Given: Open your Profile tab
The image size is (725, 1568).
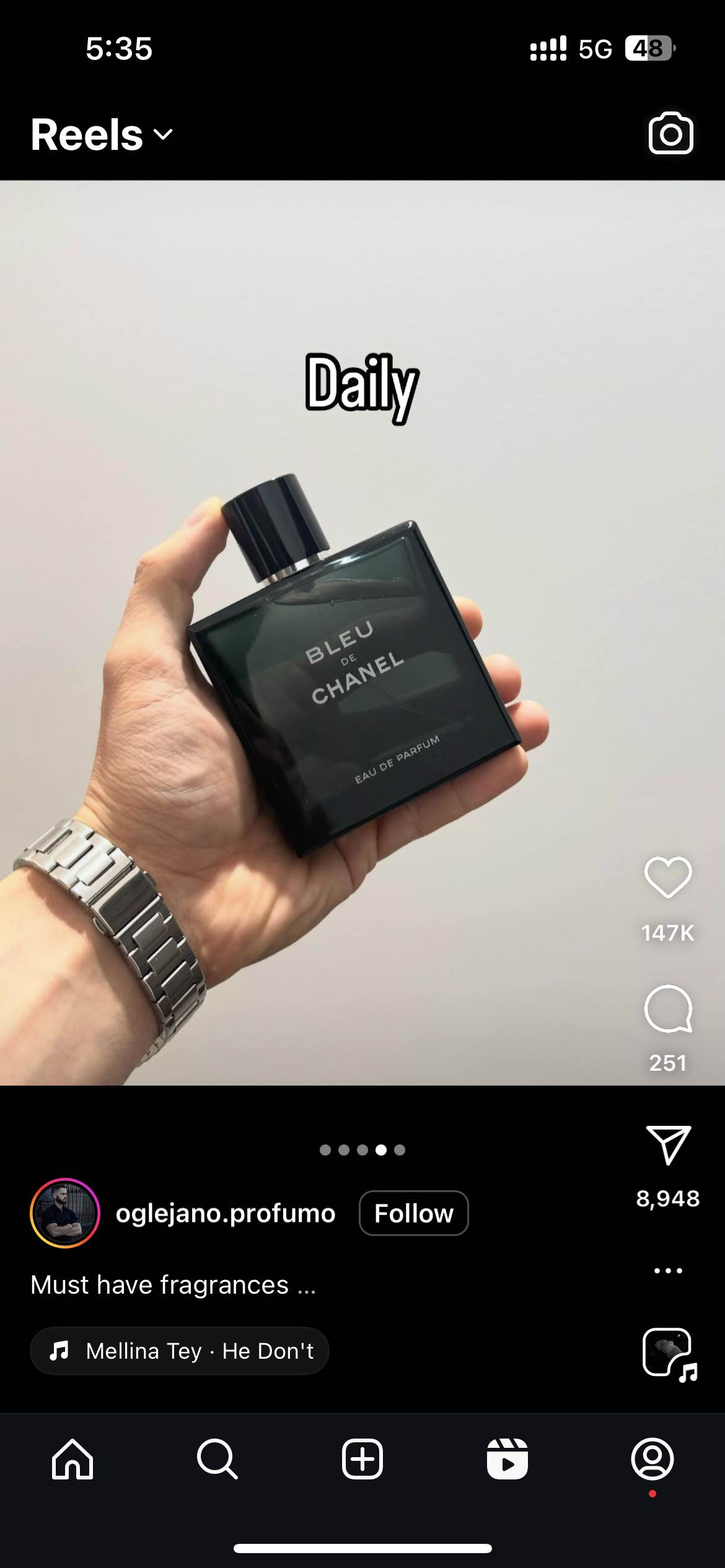Looking at the screenshot, I should [652, 1459].
